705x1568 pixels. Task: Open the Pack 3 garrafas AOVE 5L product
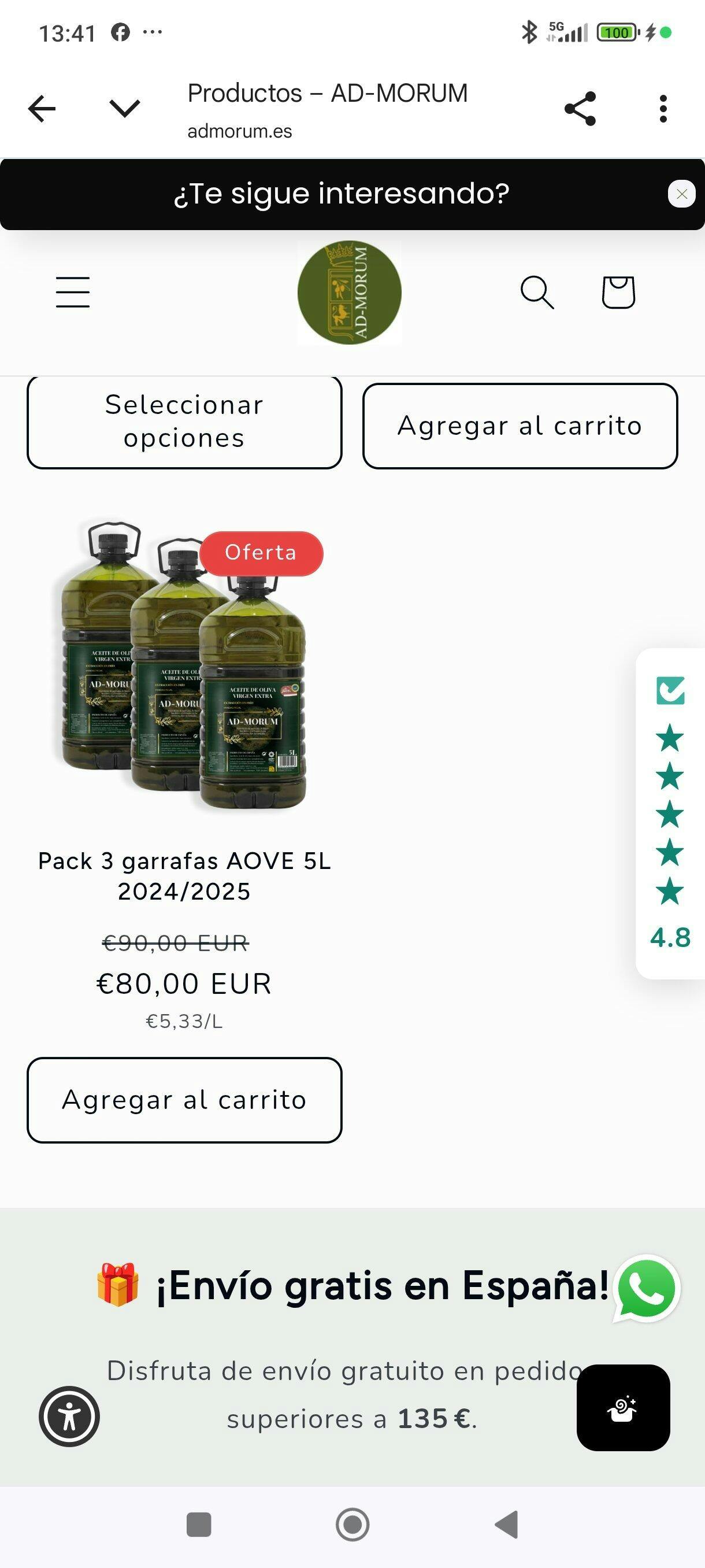[184, 875]
